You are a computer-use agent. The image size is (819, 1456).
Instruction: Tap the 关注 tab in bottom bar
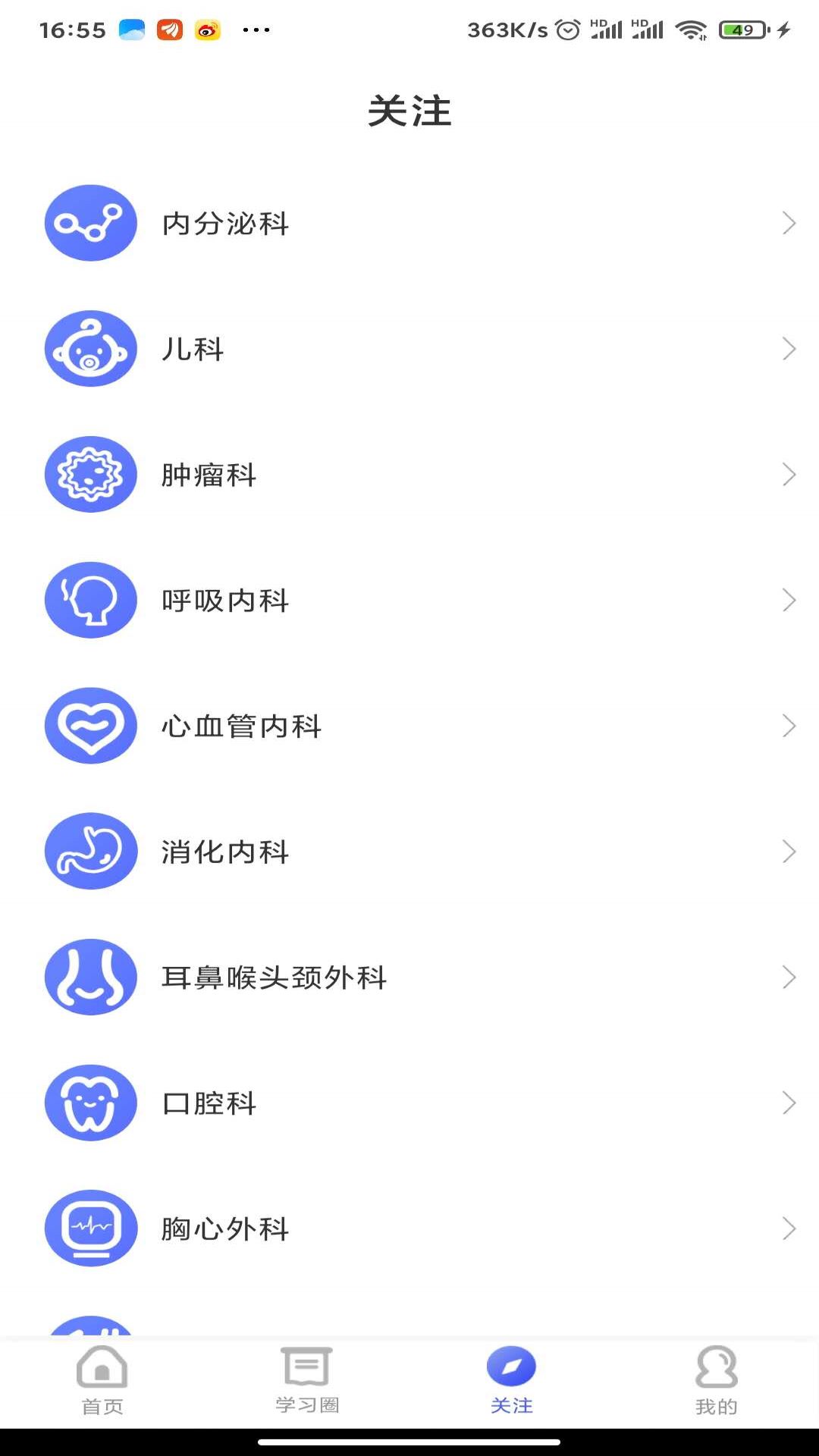coord(512,1382)
